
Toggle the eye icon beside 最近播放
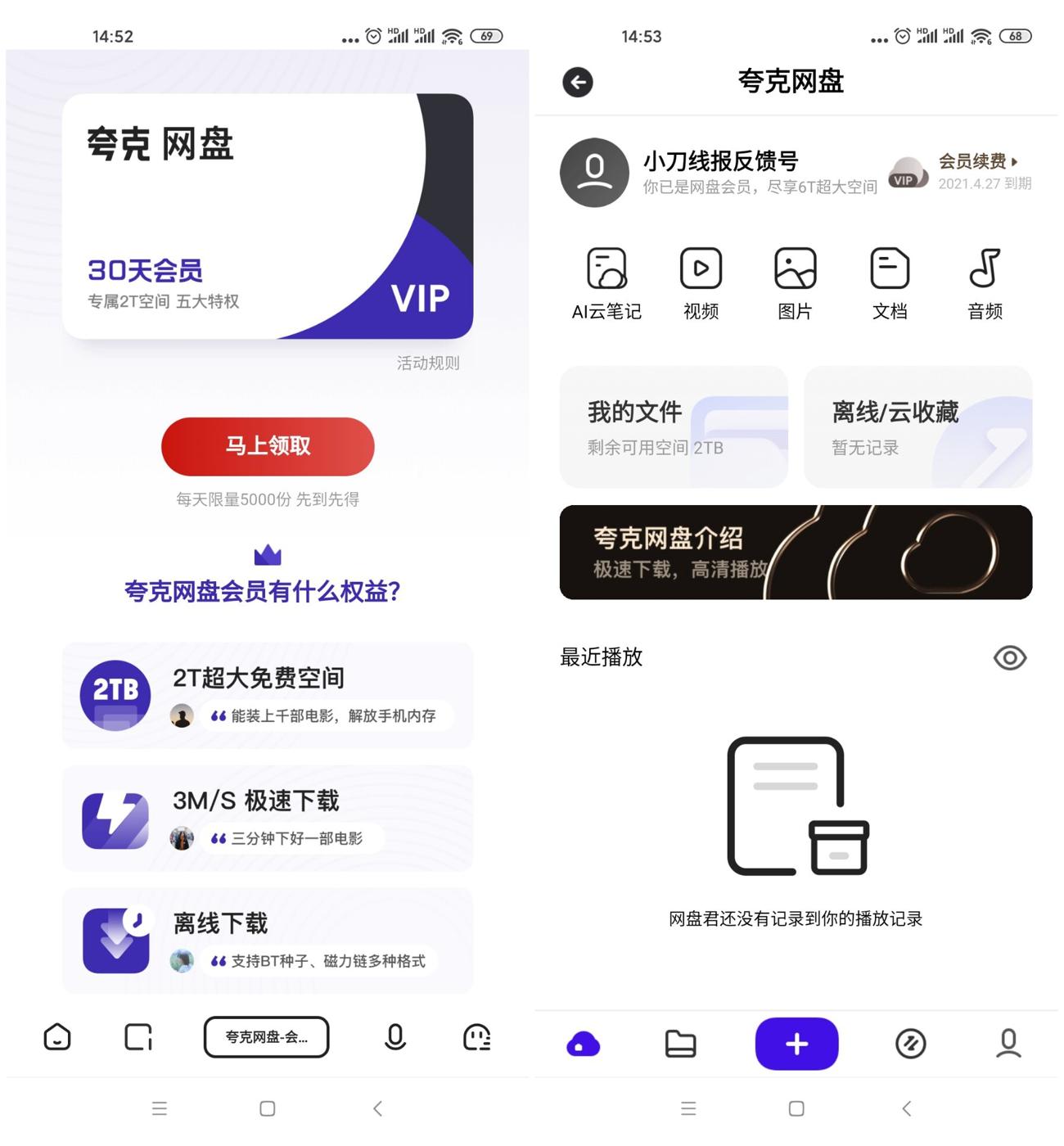point(1009,657)
